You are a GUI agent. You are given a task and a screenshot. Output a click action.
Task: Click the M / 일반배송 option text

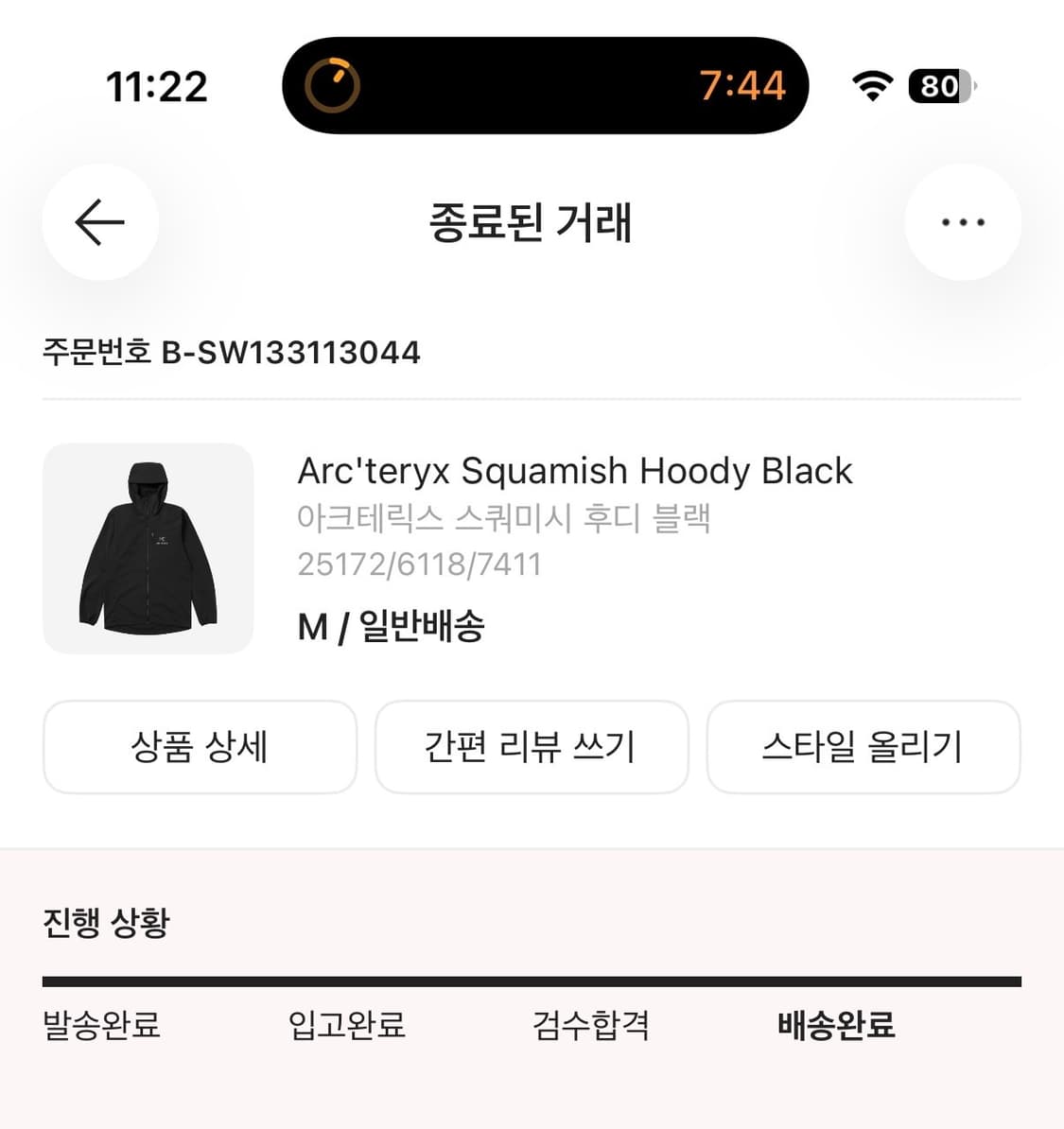[x=391, y=625]
